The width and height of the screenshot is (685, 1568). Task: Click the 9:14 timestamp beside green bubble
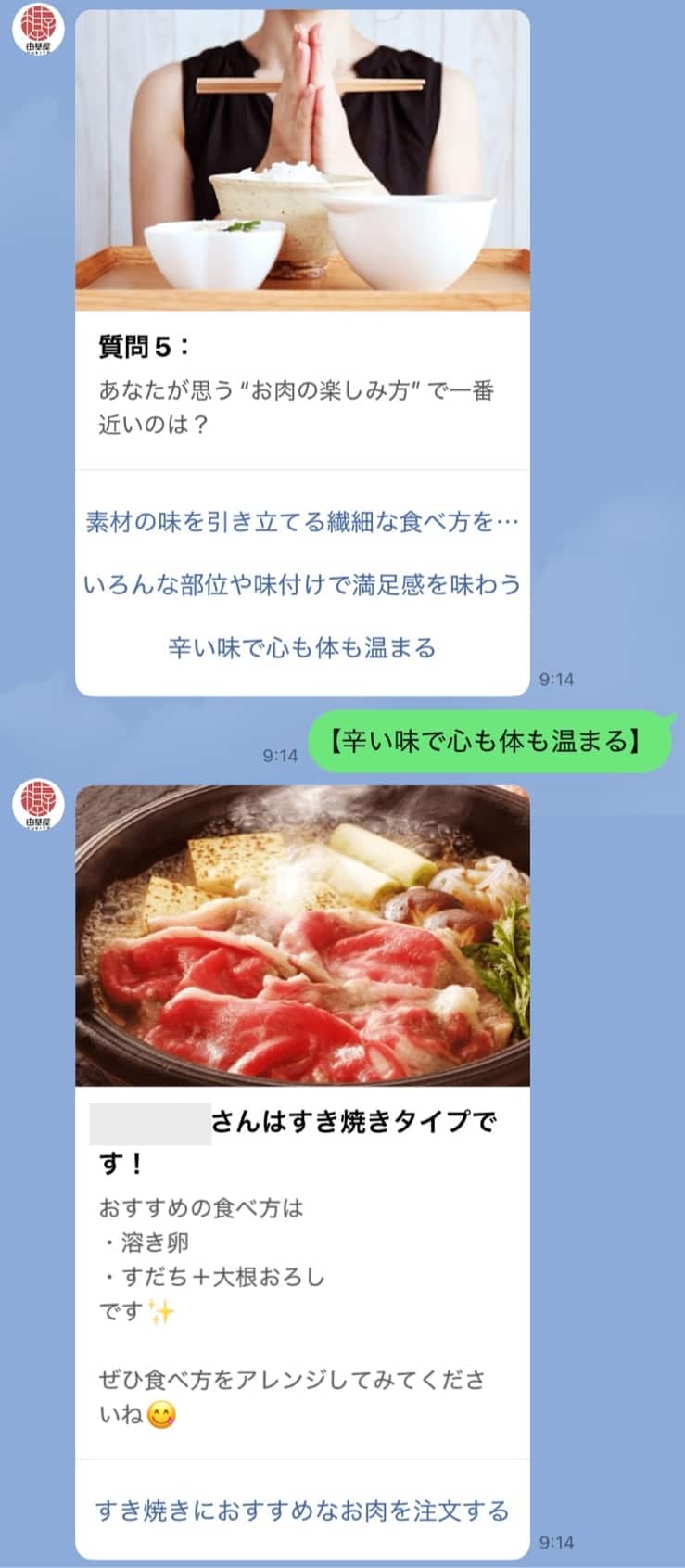278,756
